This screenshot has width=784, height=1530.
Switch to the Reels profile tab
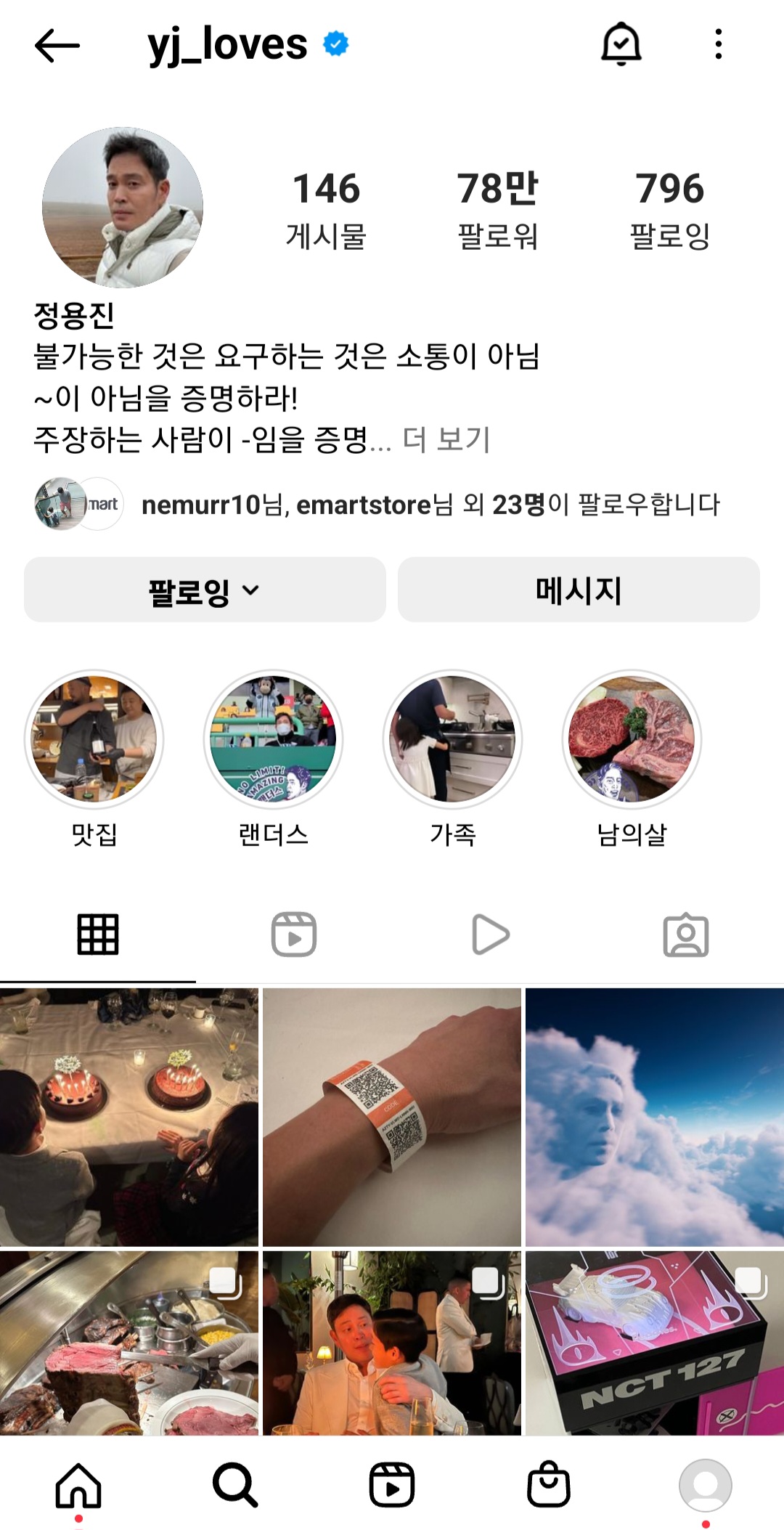(x=294, y=935)
